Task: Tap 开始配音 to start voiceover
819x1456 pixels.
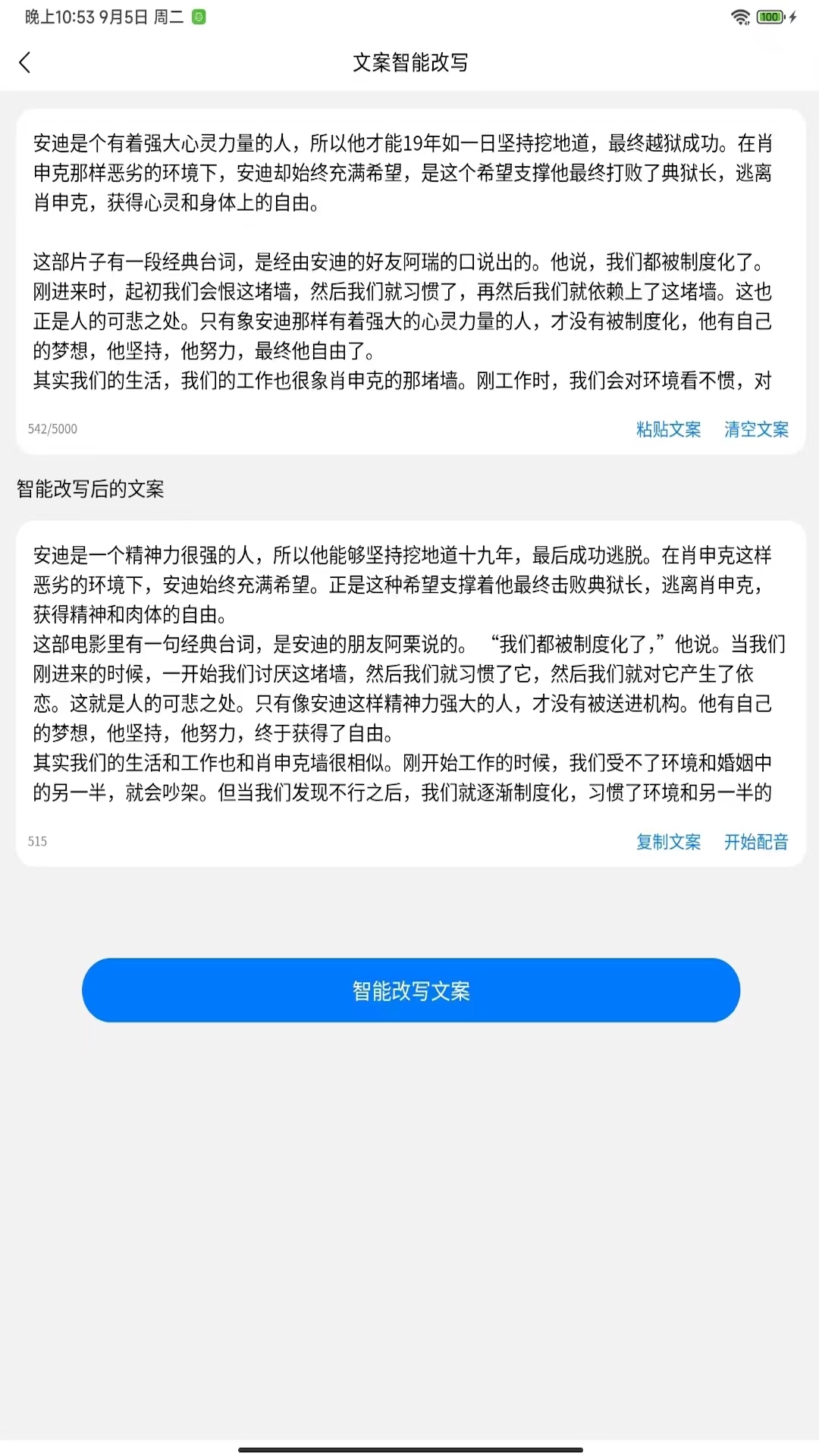Action: [756, 842]
